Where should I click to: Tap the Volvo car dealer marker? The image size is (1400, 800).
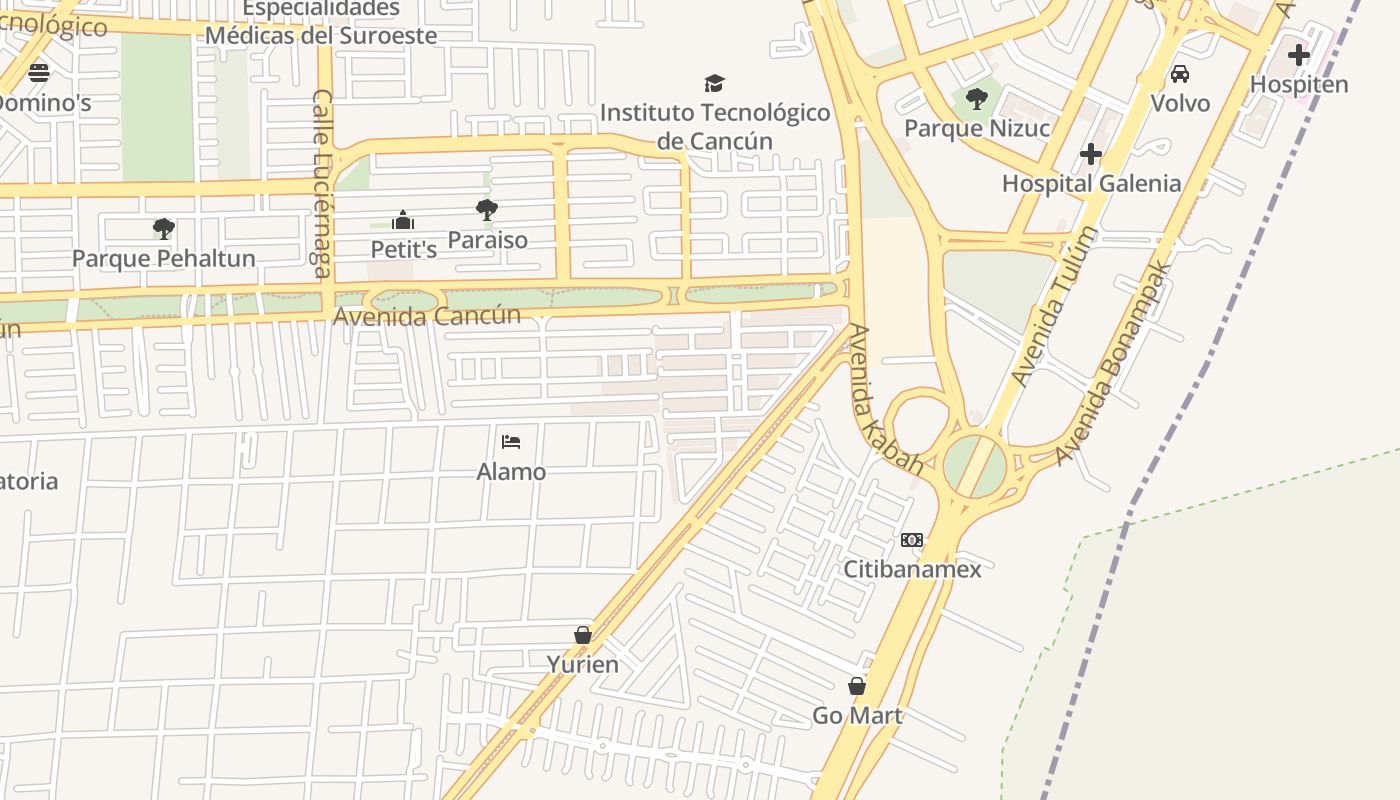point(1180,74)
